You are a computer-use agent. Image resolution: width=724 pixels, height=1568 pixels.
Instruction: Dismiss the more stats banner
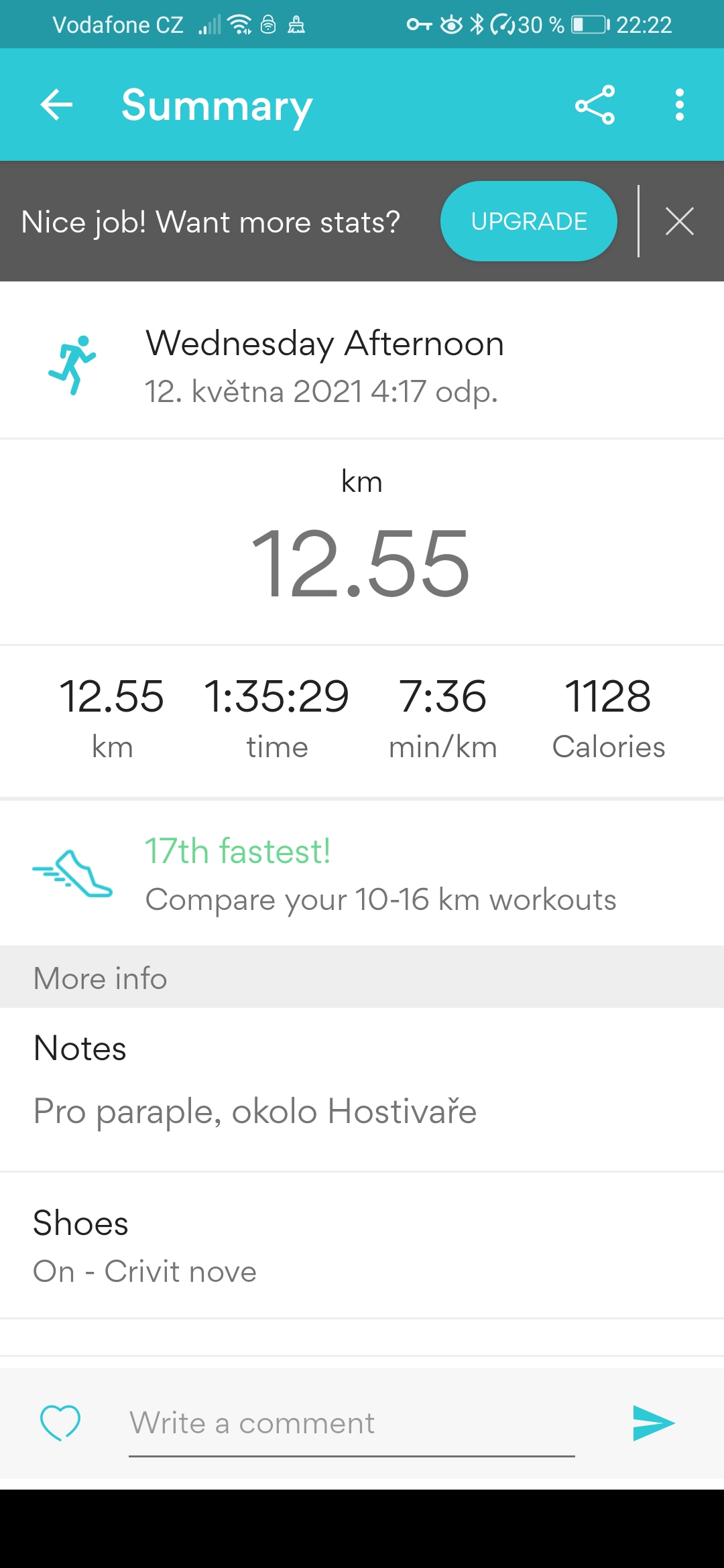(x=680, y=221)
